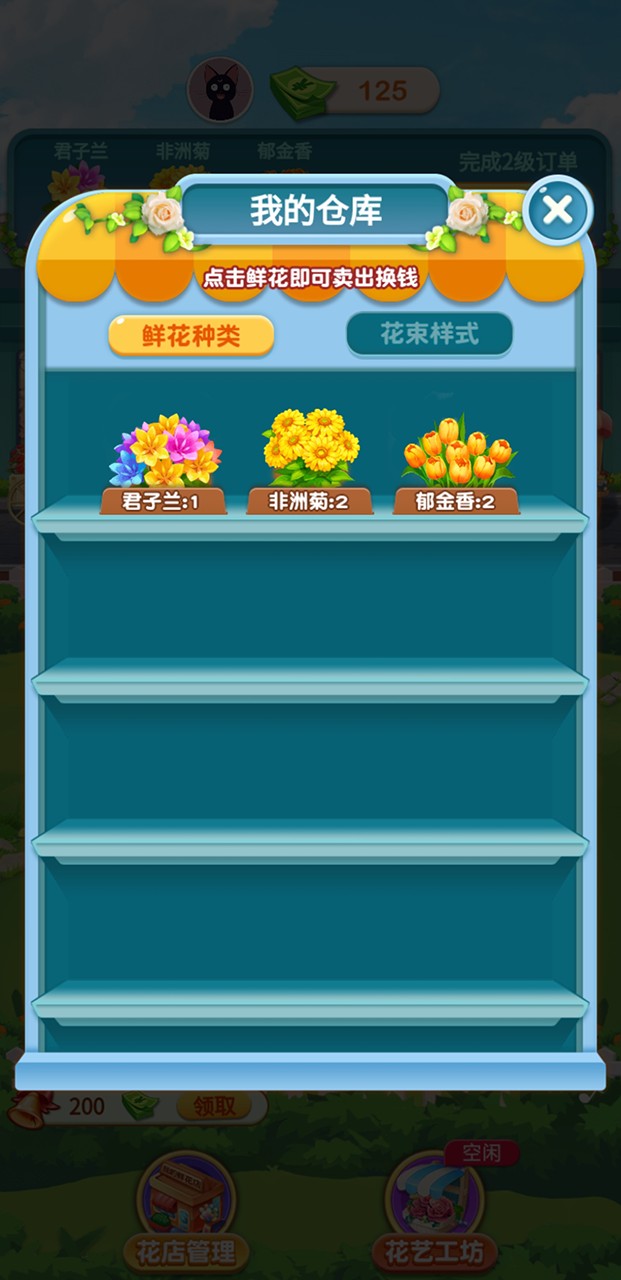Select the 鲜花种类 tab

pyautogui.click(x=191, y=336)
